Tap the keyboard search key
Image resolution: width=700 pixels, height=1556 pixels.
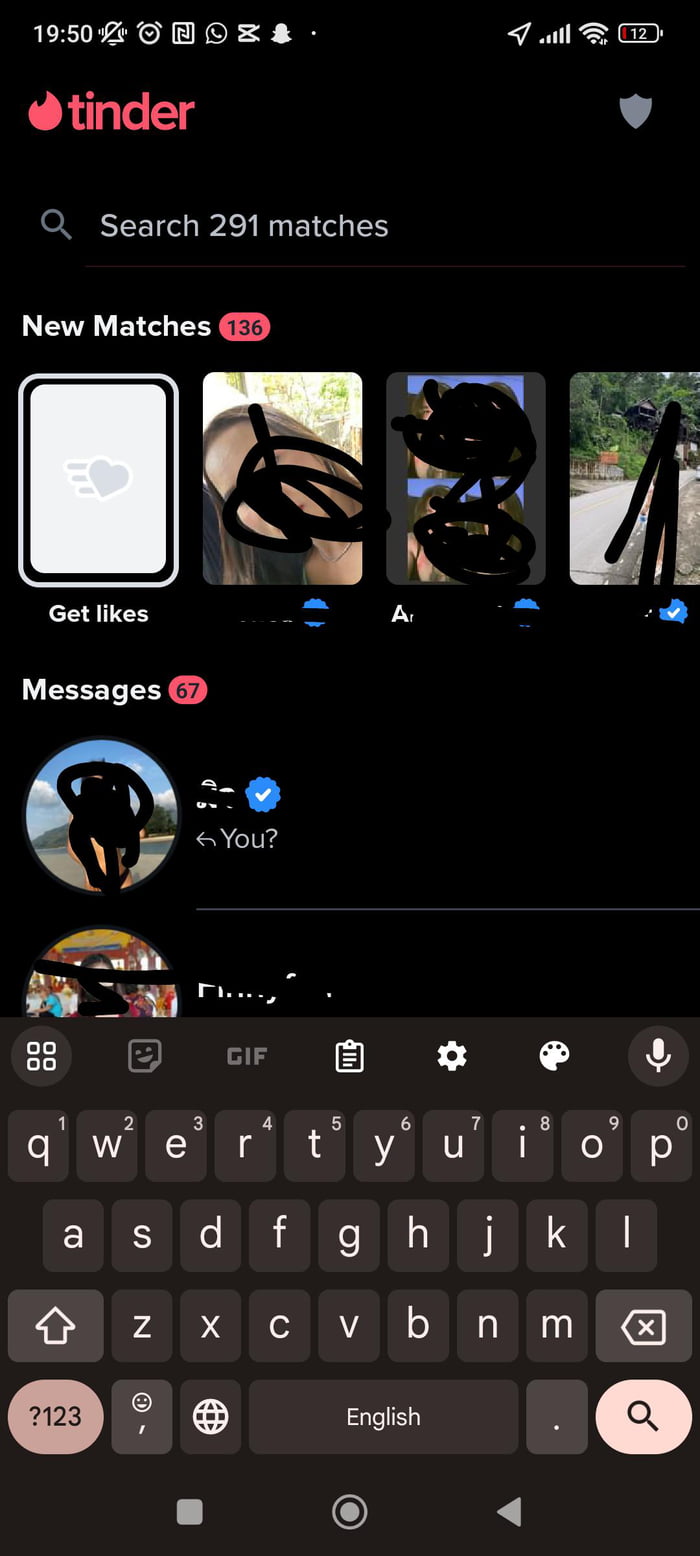[x=642, y=1416]
